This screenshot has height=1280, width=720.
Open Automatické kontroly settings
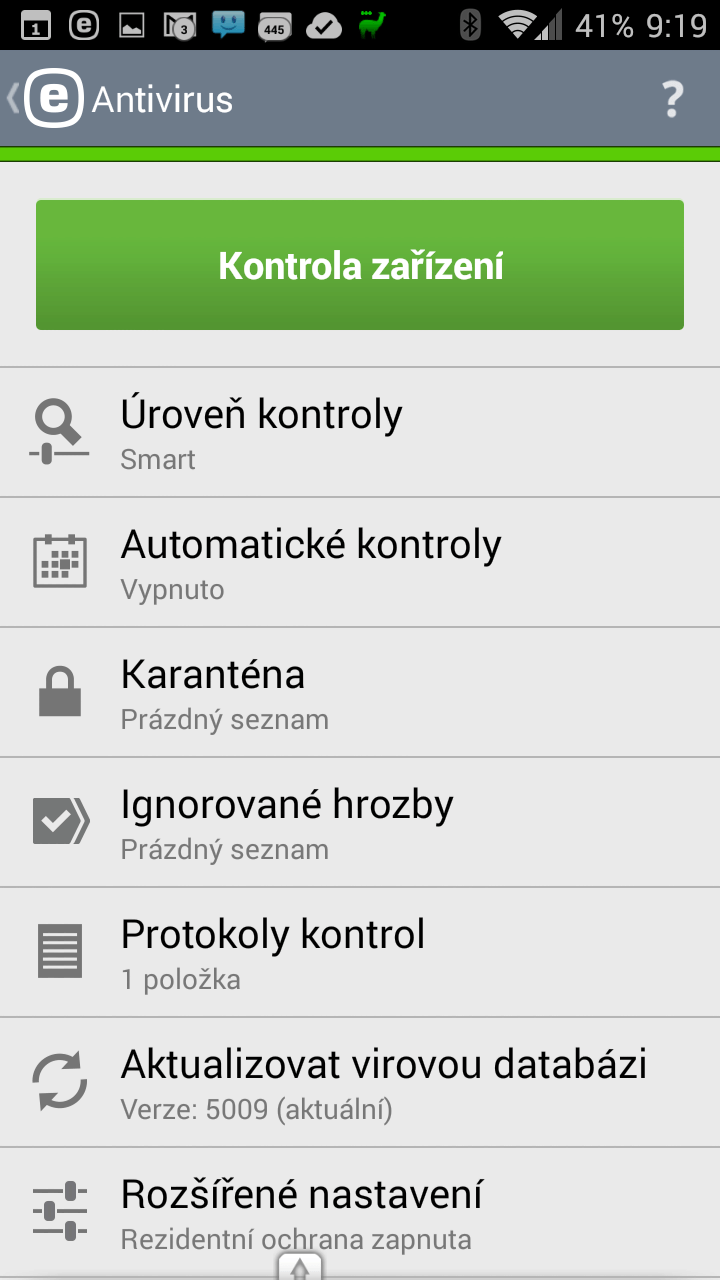tap(360, 563)
